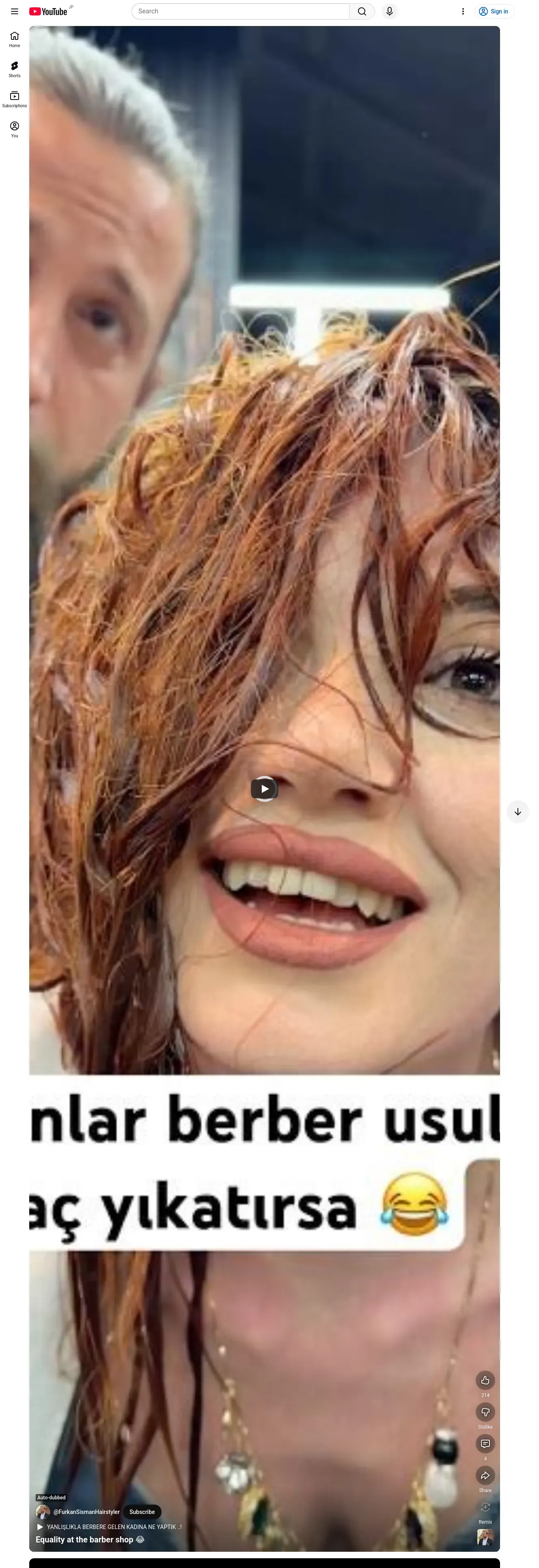Open the three-dot settings menu

coord(463,11)
